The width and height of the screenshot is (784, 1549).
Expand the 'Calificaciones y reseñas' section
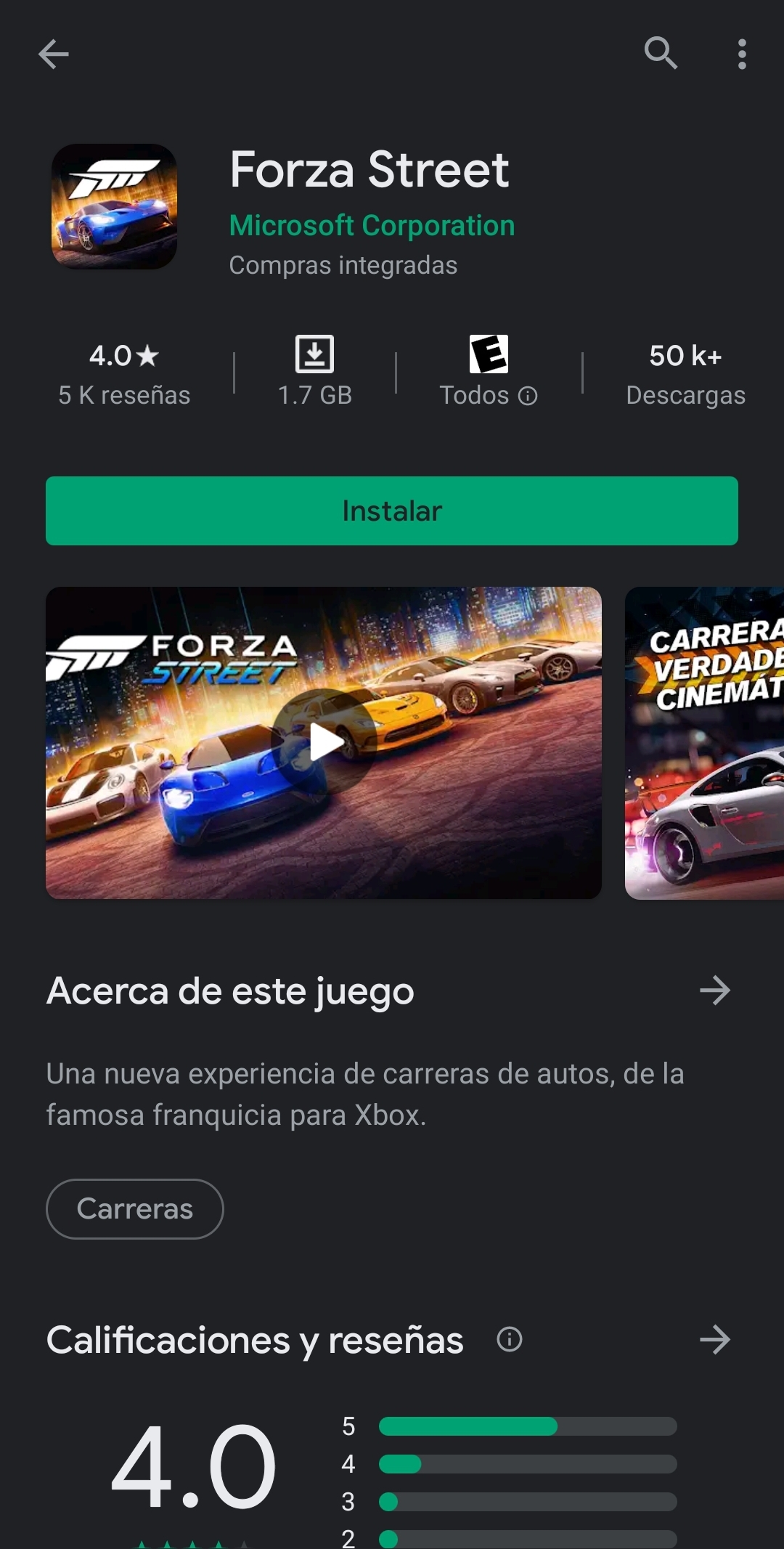tap(715, 1340)
